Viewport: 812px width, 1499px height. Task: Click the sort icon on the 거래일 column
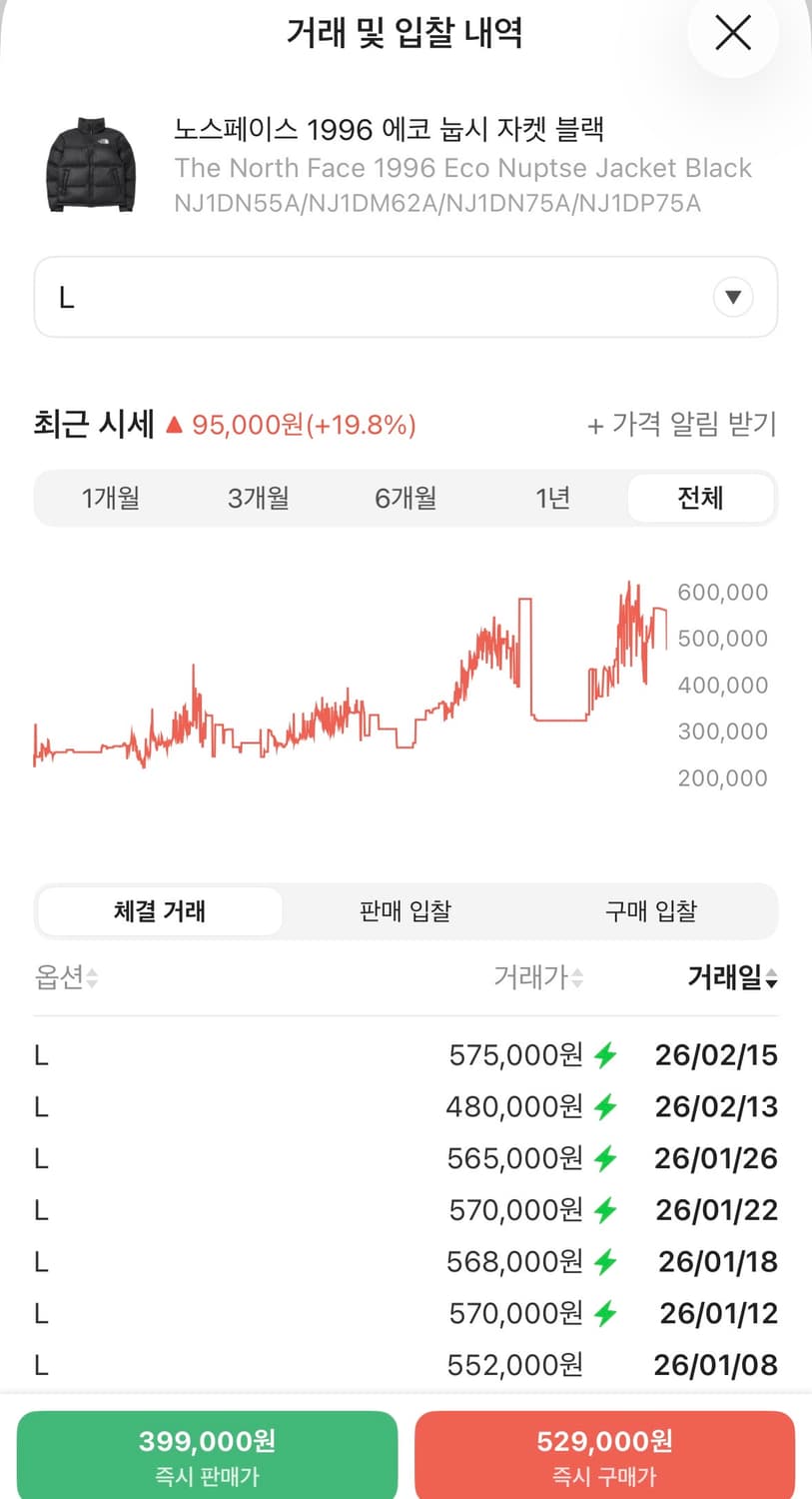[x=770, y=978]
